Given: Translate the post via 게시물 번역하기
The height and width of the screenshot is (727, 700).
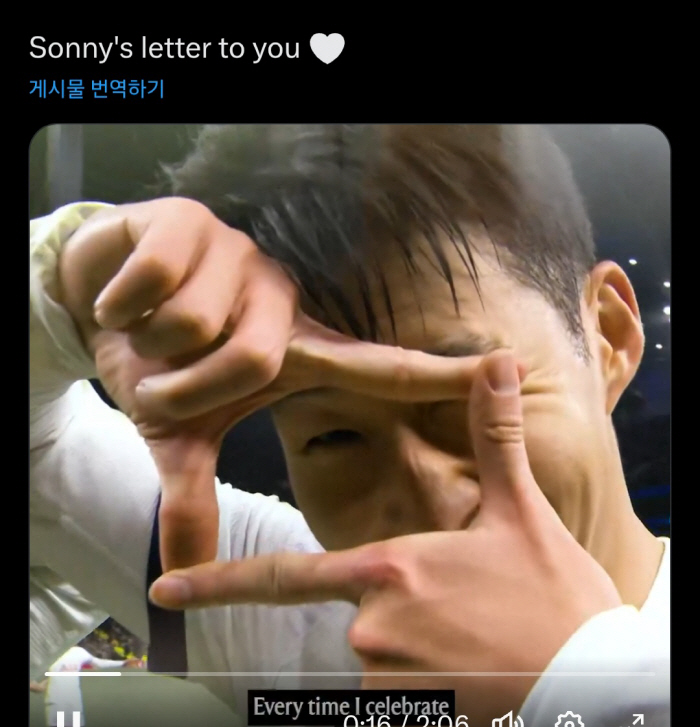Looking at the screenshot, I should click(x=97, y=89).
